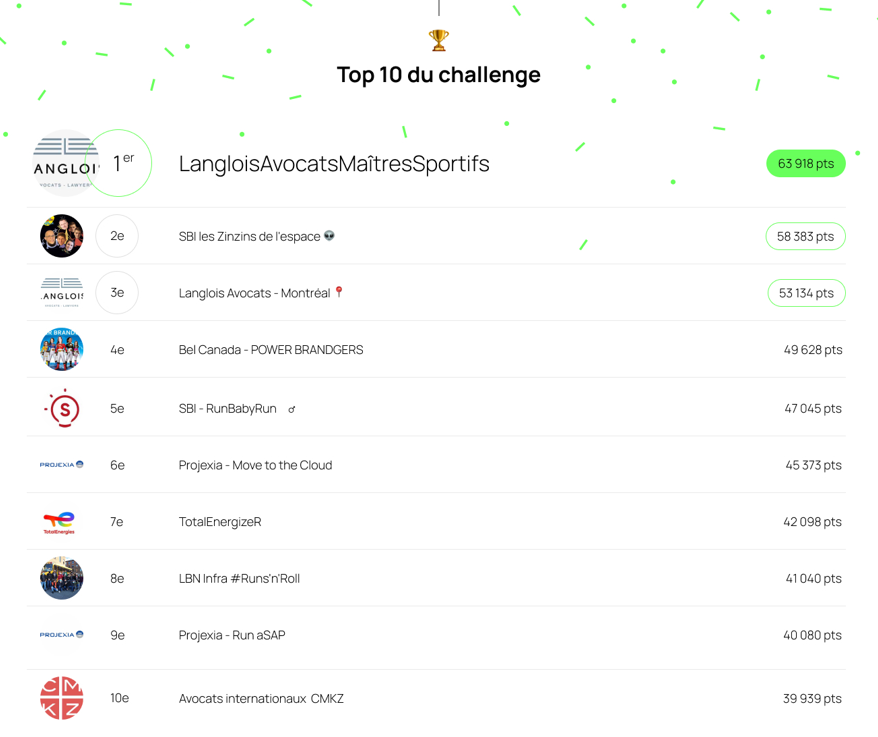Open Projexia - Move to the Cloud
878x737 pixels.
255,465
